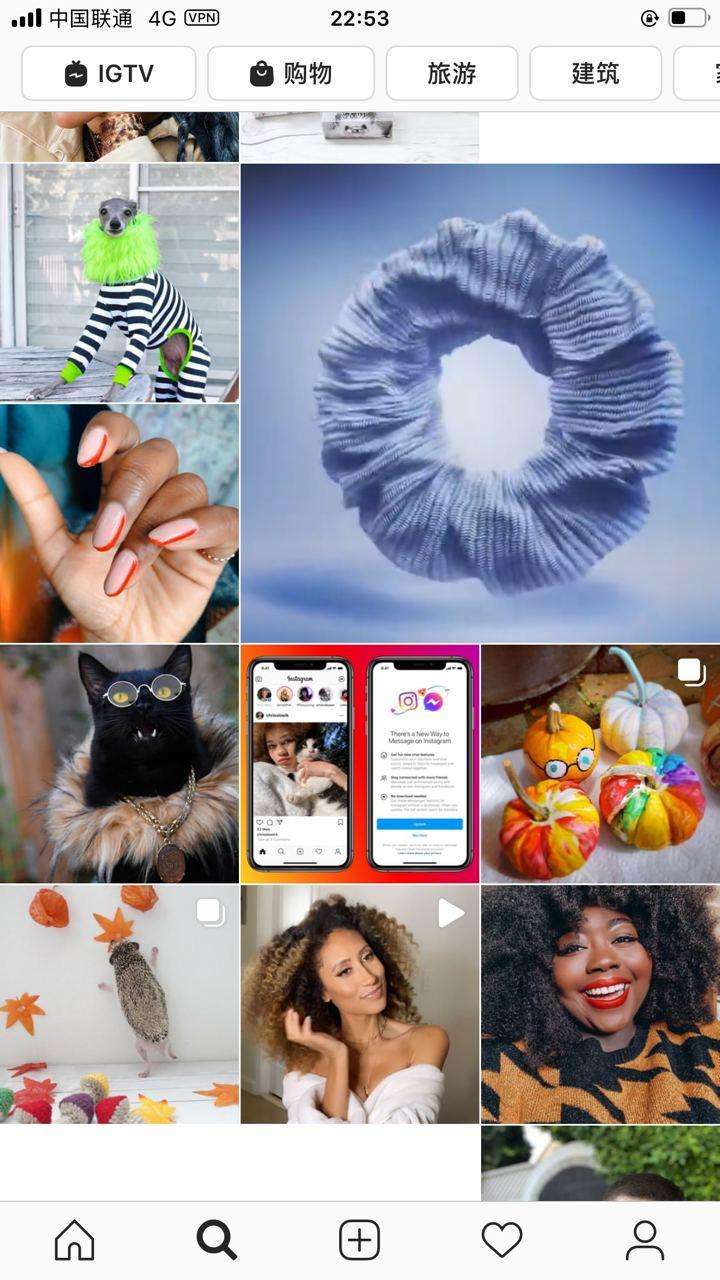Choose the 建筑 category chip
The image size is (720, 1280).
point(596,73)
